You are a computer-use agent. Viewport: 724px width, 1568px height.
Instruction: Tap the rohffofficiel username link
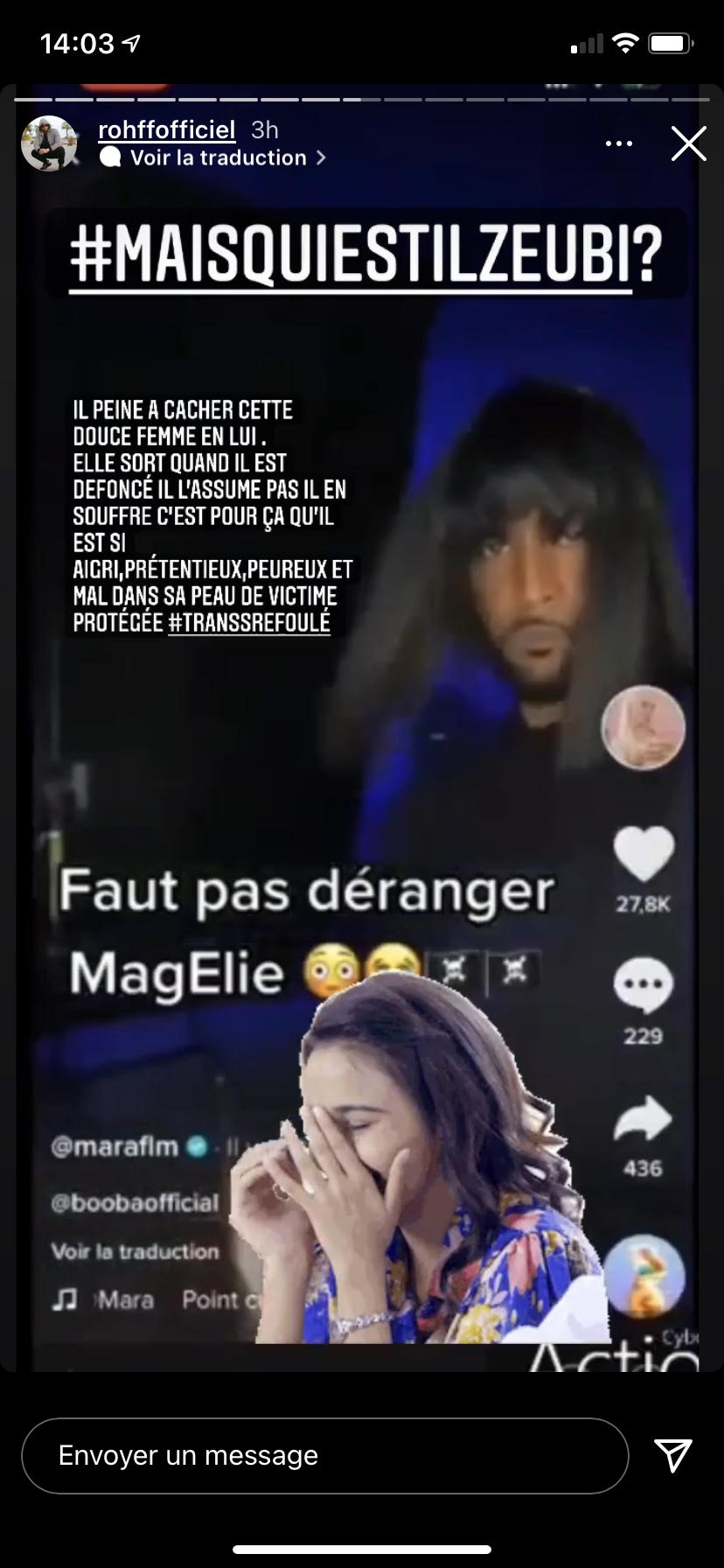(x=167, y=130)
